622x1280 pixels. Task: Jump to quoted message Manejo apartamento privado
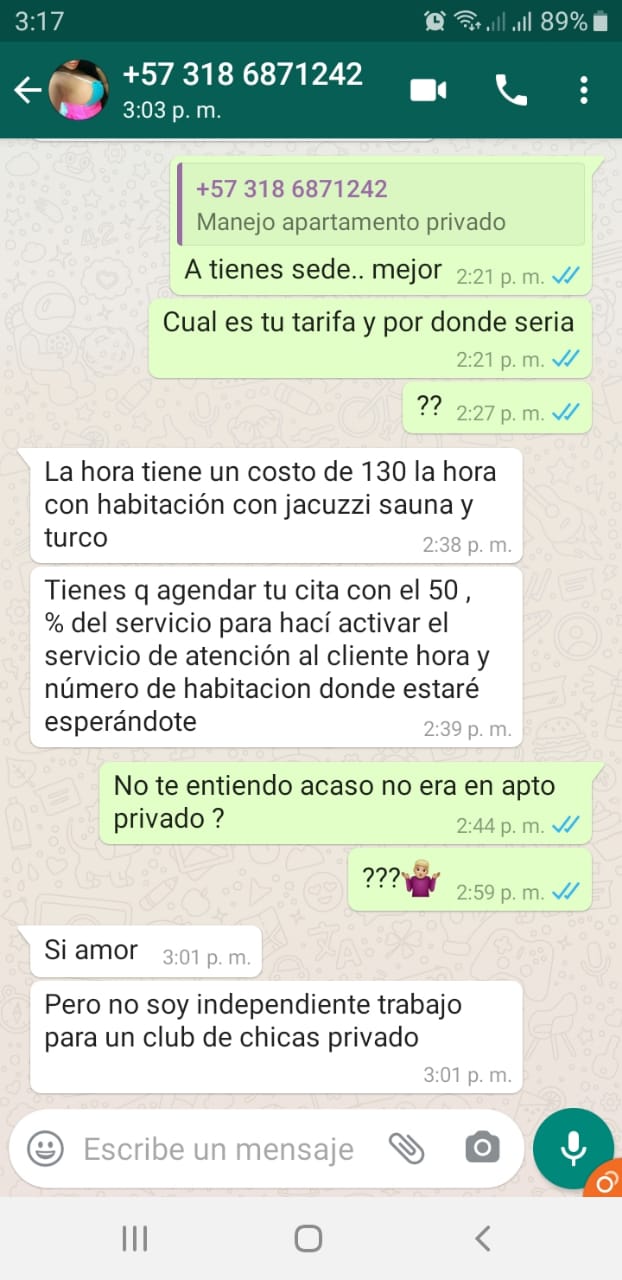381,205
